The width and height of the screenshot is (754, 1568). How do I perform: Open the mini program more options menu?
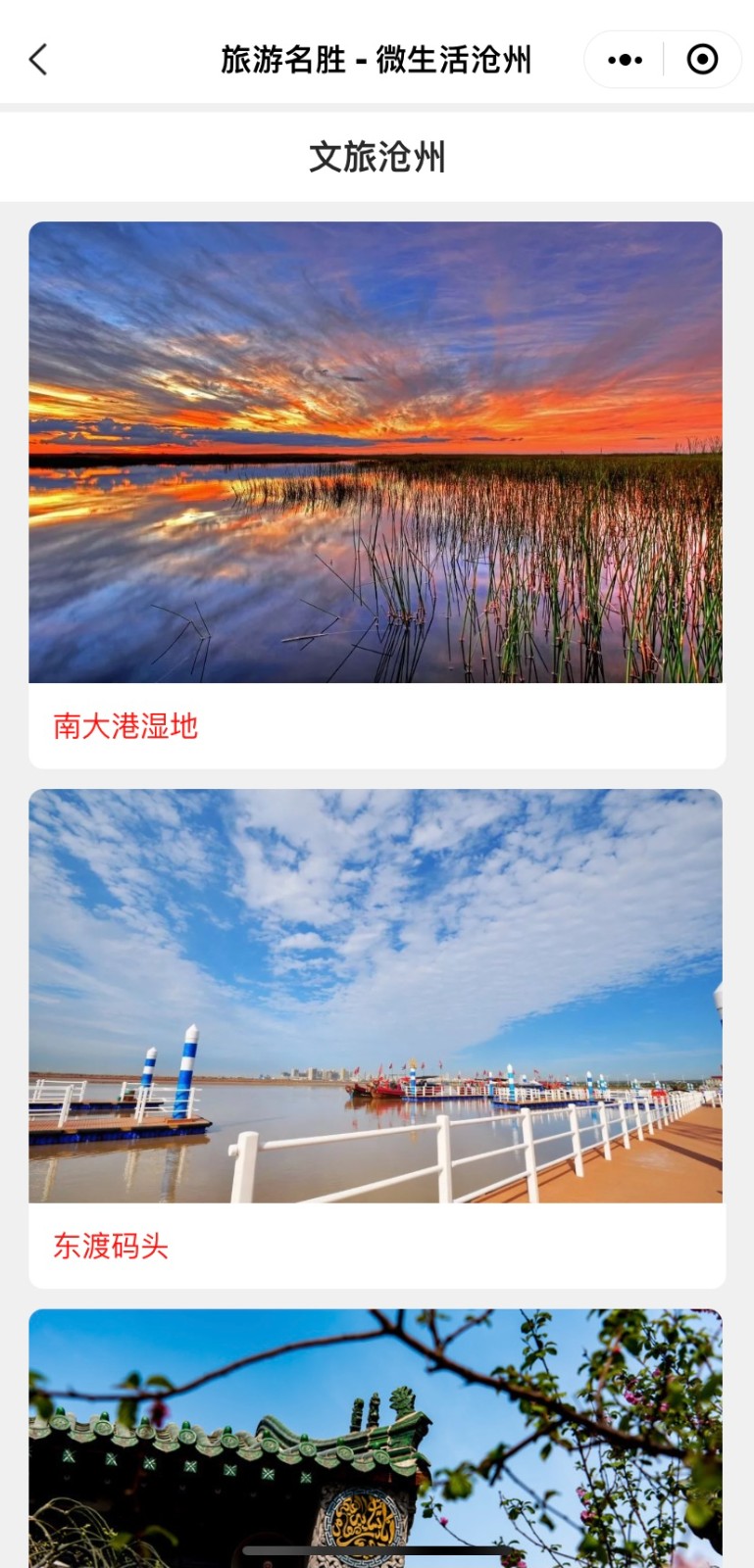(625, 60)
